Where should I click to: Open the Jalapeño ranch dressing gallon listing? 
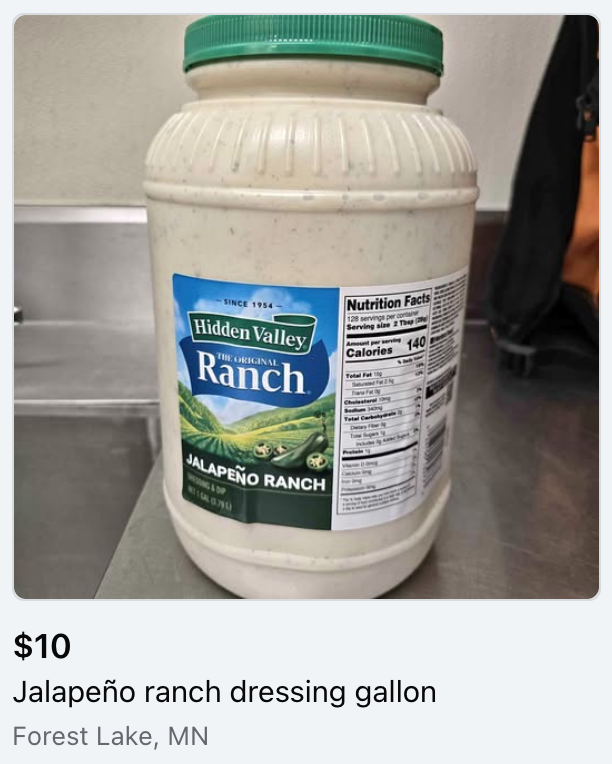(x=306, y=306)
